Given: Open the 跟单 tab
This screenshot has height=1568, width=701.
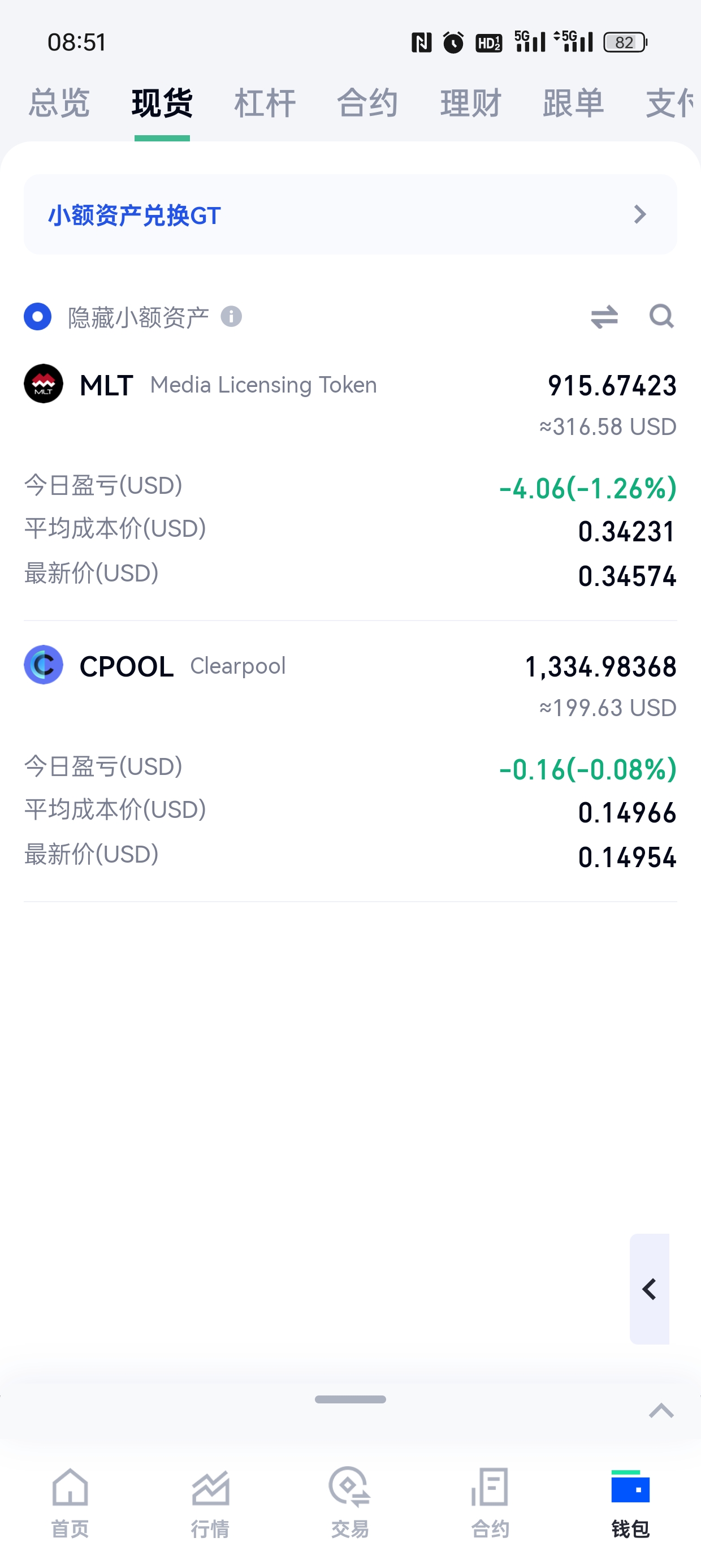Looking at the screenshot, I should tap(573, 103).
